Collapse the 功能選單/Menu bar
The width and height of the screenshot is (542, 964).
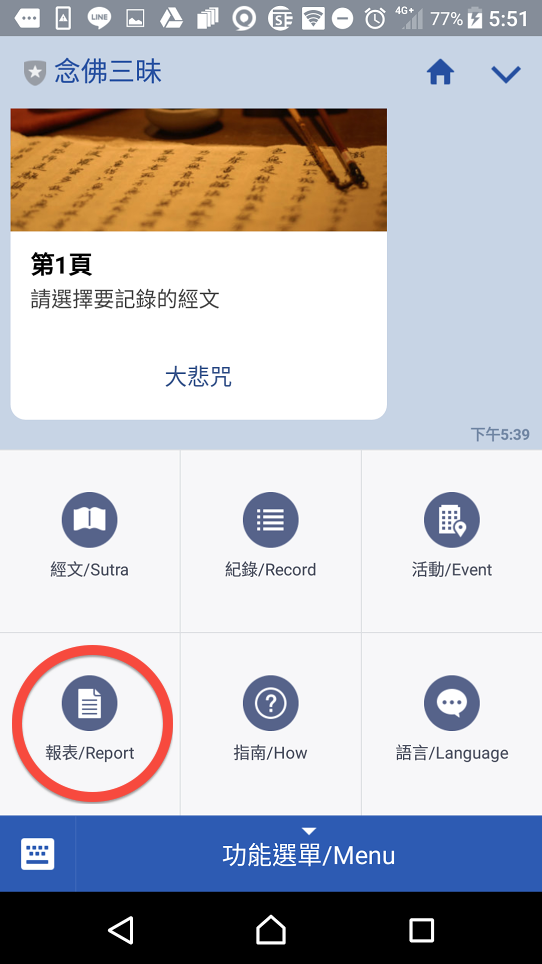[308, 854]
